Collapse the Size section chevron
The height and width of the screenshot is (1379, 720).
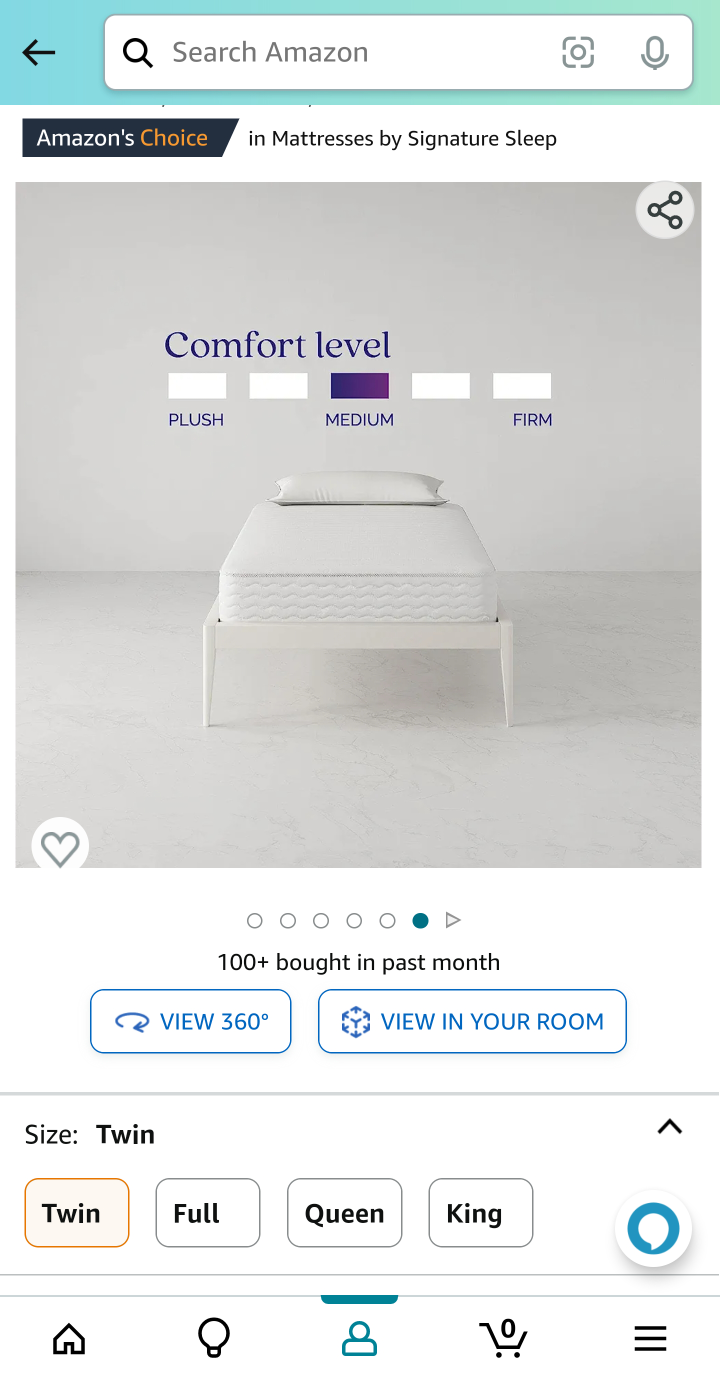(669, 1127)
